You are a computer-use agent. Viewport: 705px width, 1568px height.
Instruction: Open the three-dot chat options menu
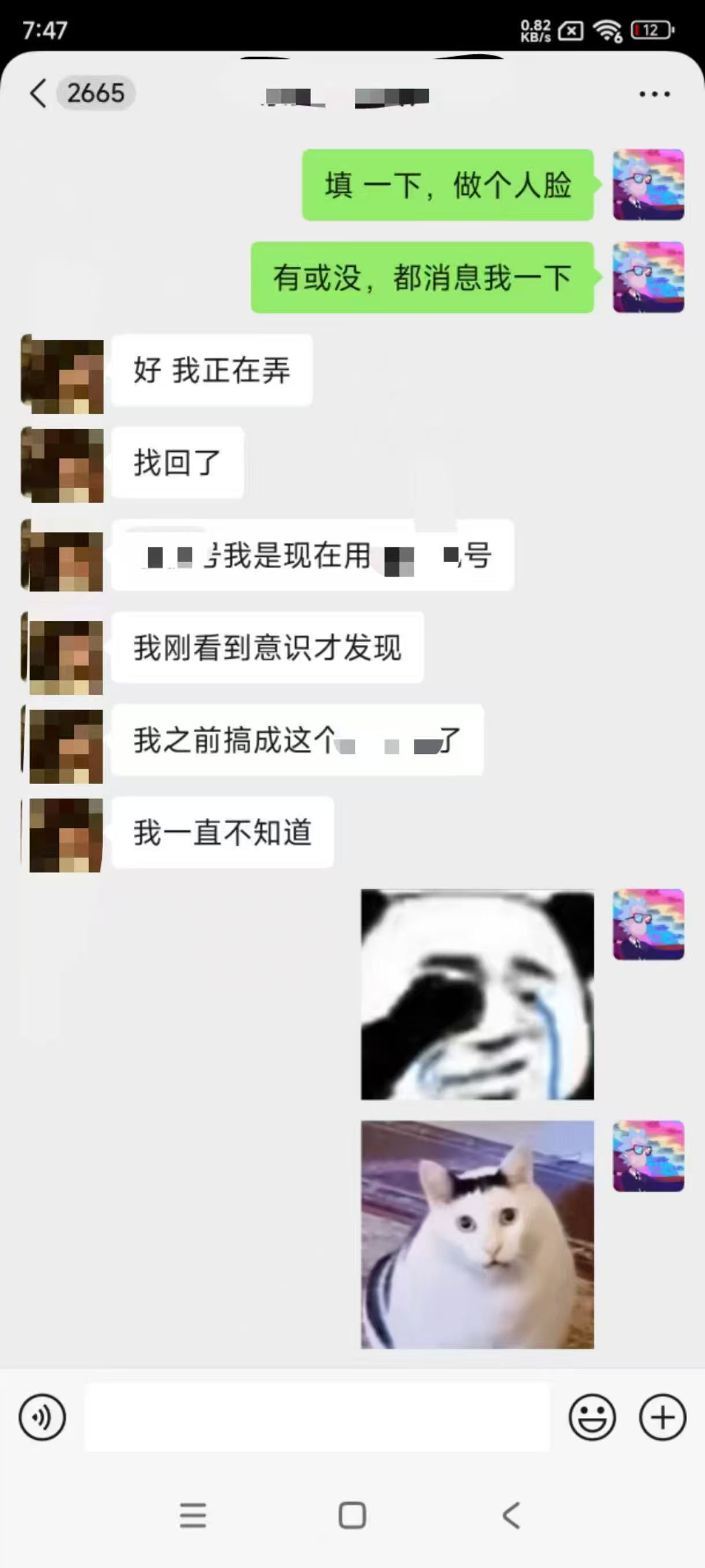click(655, 94)
